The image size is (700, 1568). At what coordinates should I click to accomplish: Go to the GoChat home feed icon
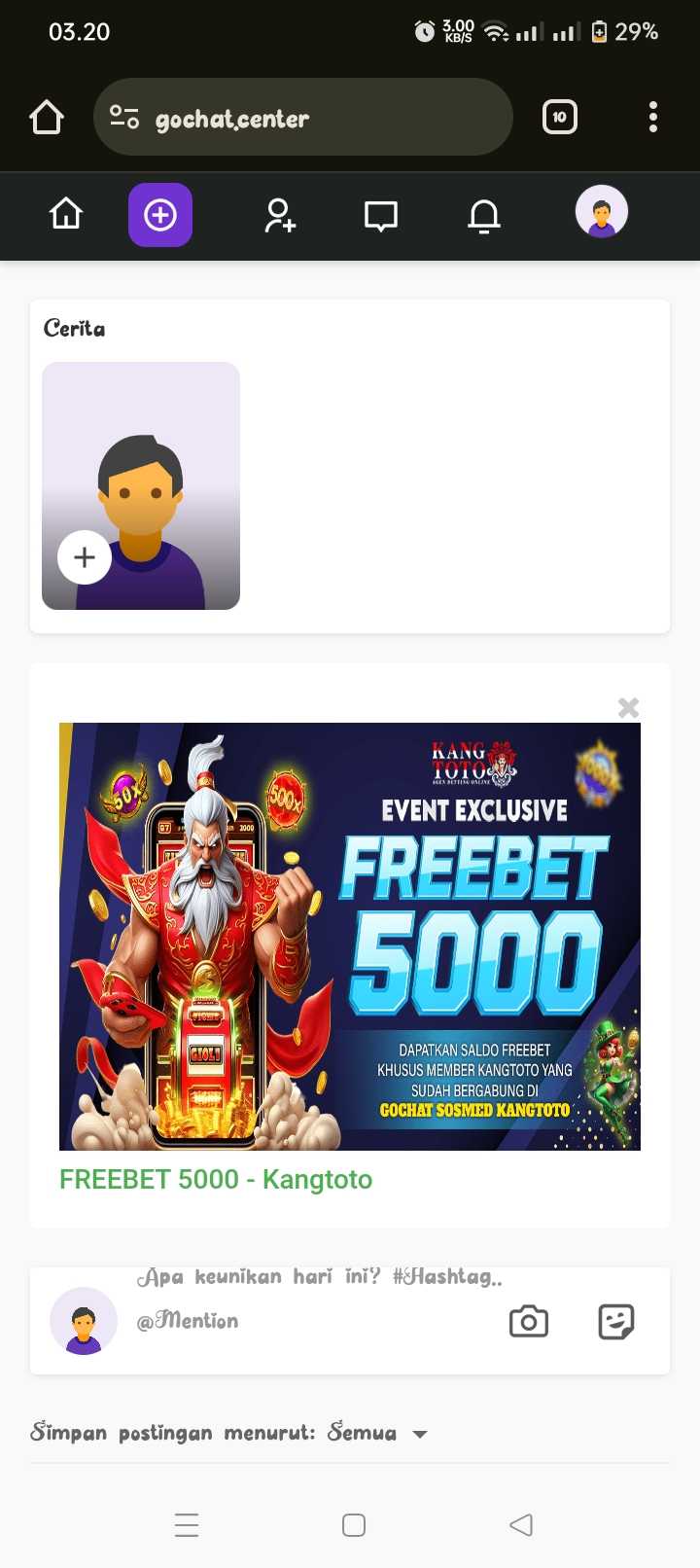(x=66, y=214)
